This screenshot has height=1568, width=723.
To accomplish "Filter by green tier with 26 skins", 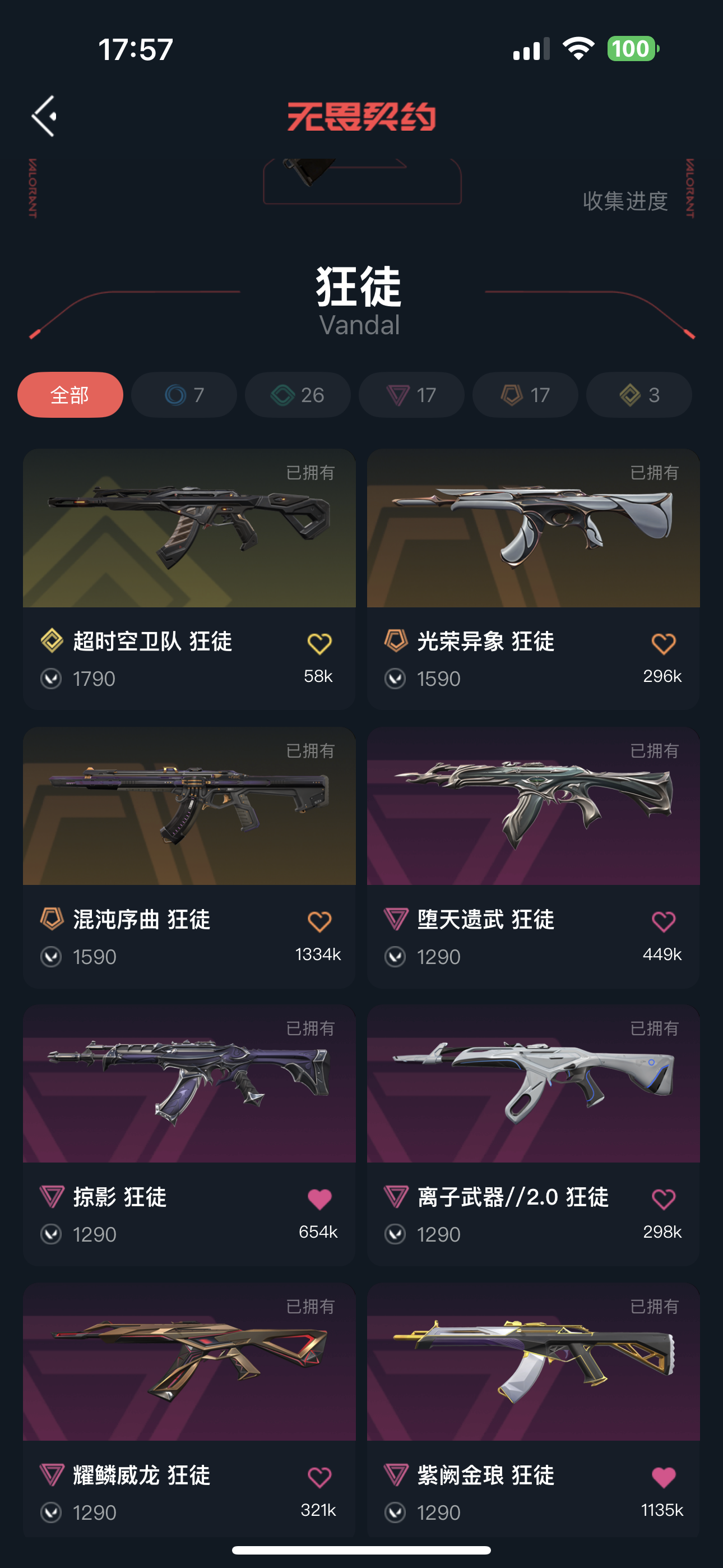I will click(298, 395).
